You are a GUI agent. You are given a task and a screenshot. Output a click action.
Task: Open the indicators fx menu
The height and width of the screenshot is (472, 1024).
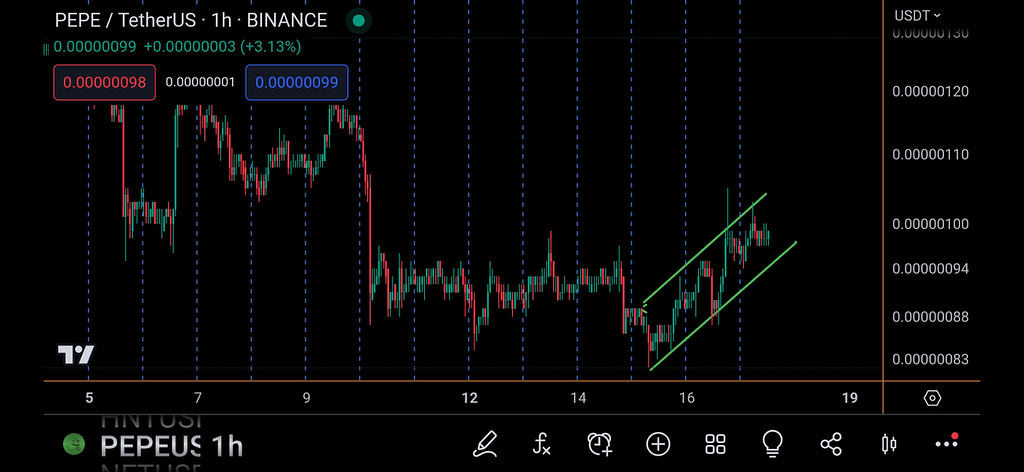[541, 443]
